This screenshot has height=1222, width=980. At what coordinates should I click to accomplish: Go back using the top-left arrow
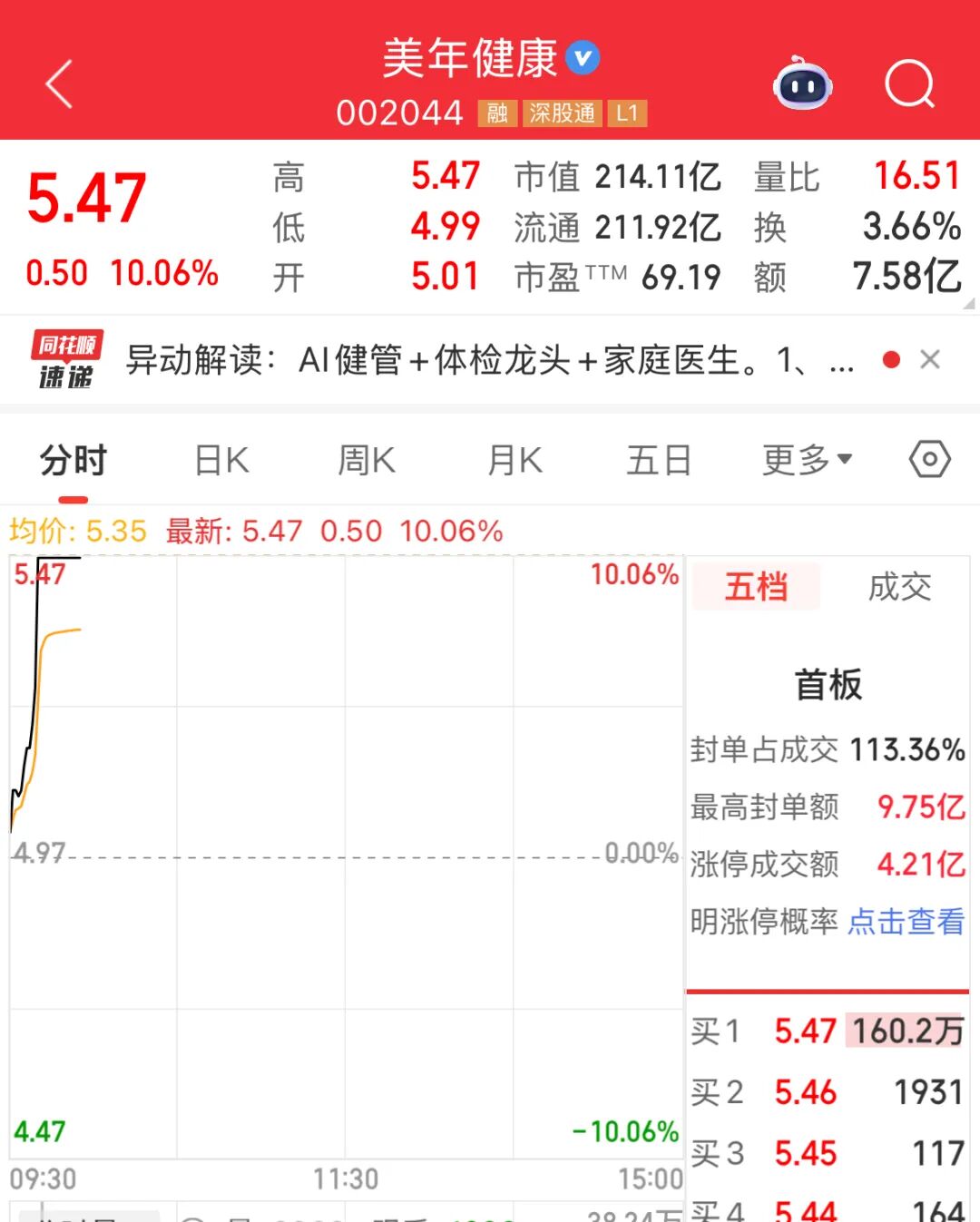(x=59, y=84)
